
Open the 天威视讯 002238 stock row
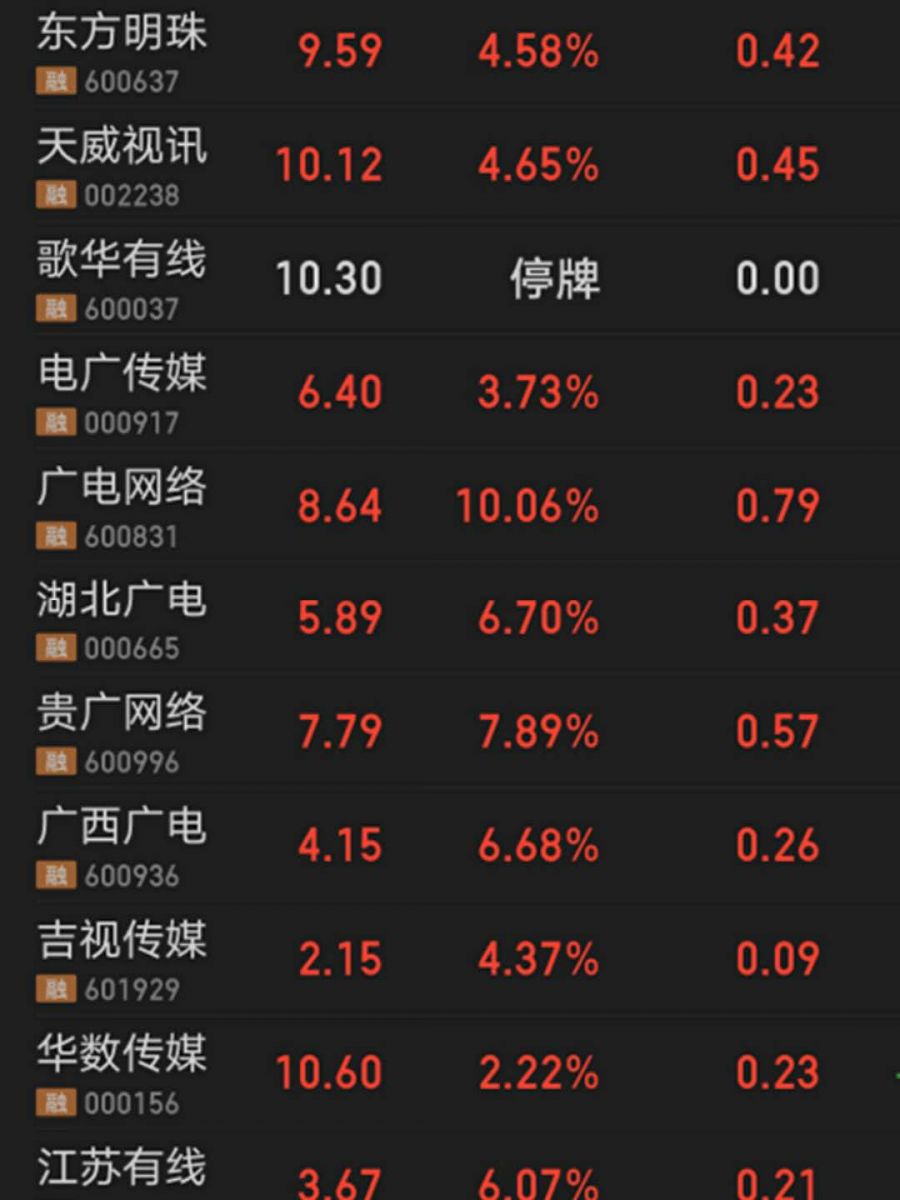point(450,164)
